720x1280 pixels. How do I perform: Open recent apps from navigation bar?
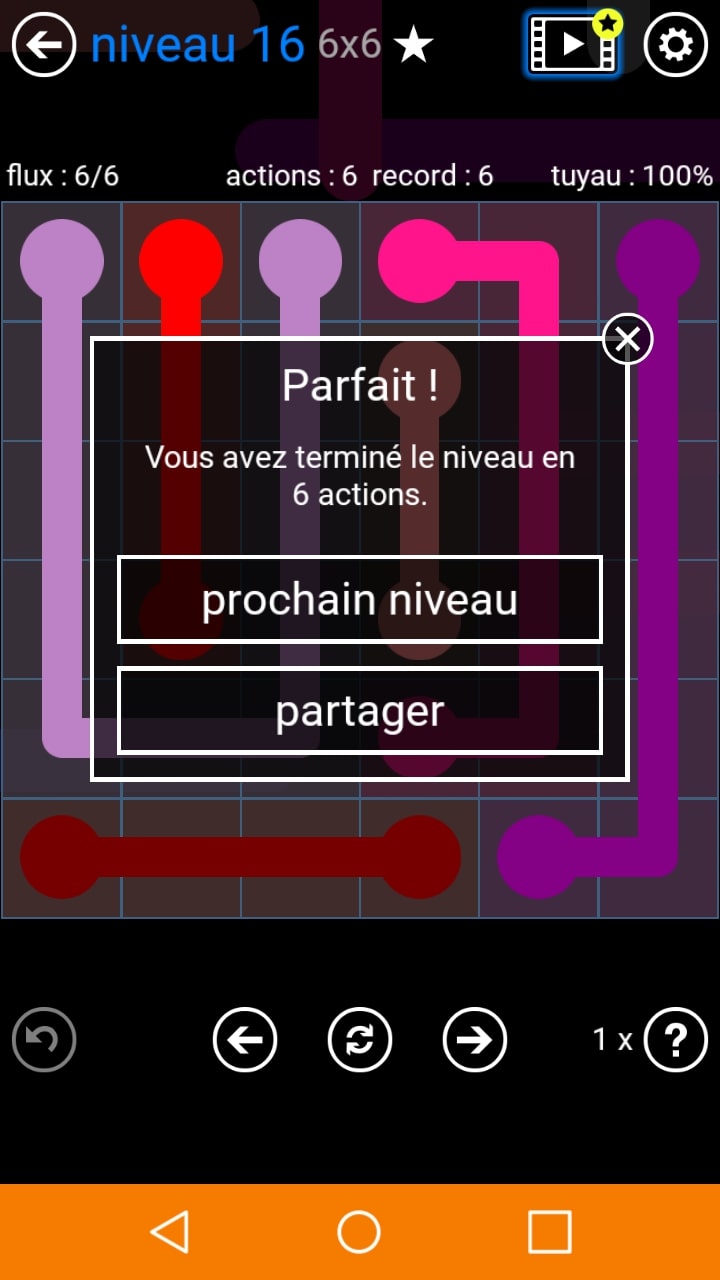point(549,1232)
